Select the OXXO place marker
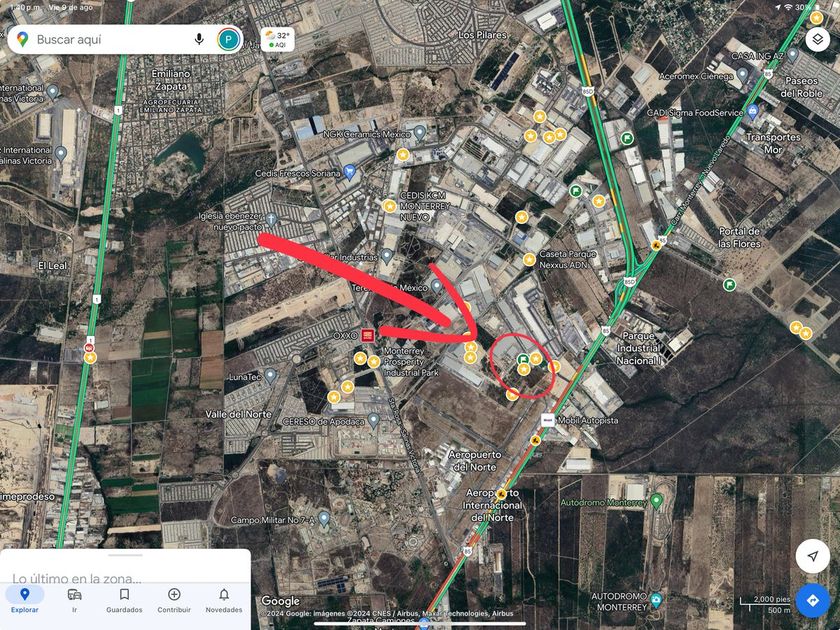 368,336
